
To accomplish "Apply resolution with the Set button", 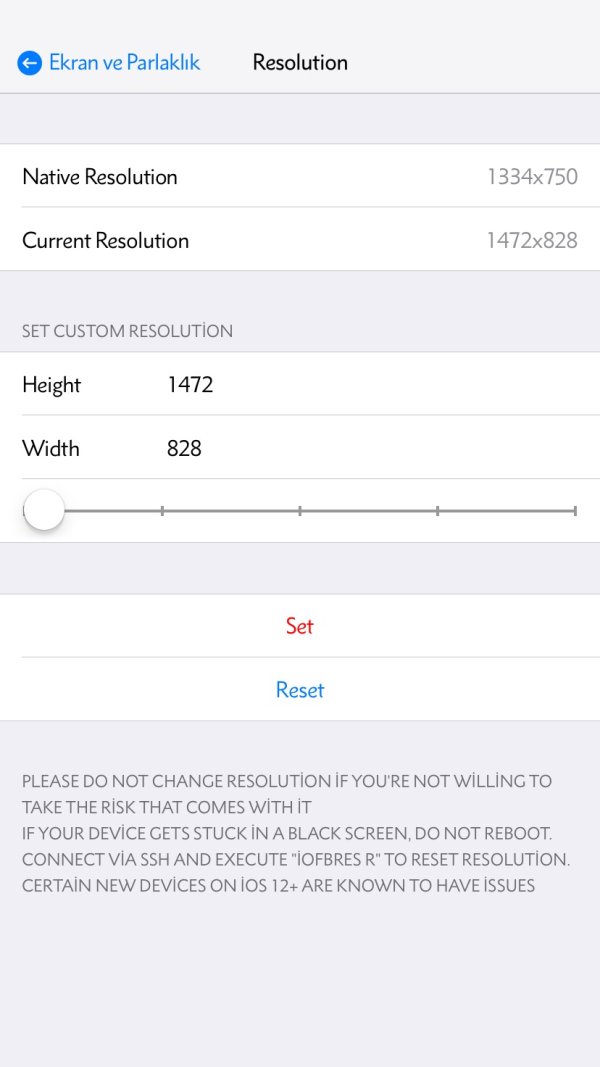I will pyautogui.click(x=300, y=626).
